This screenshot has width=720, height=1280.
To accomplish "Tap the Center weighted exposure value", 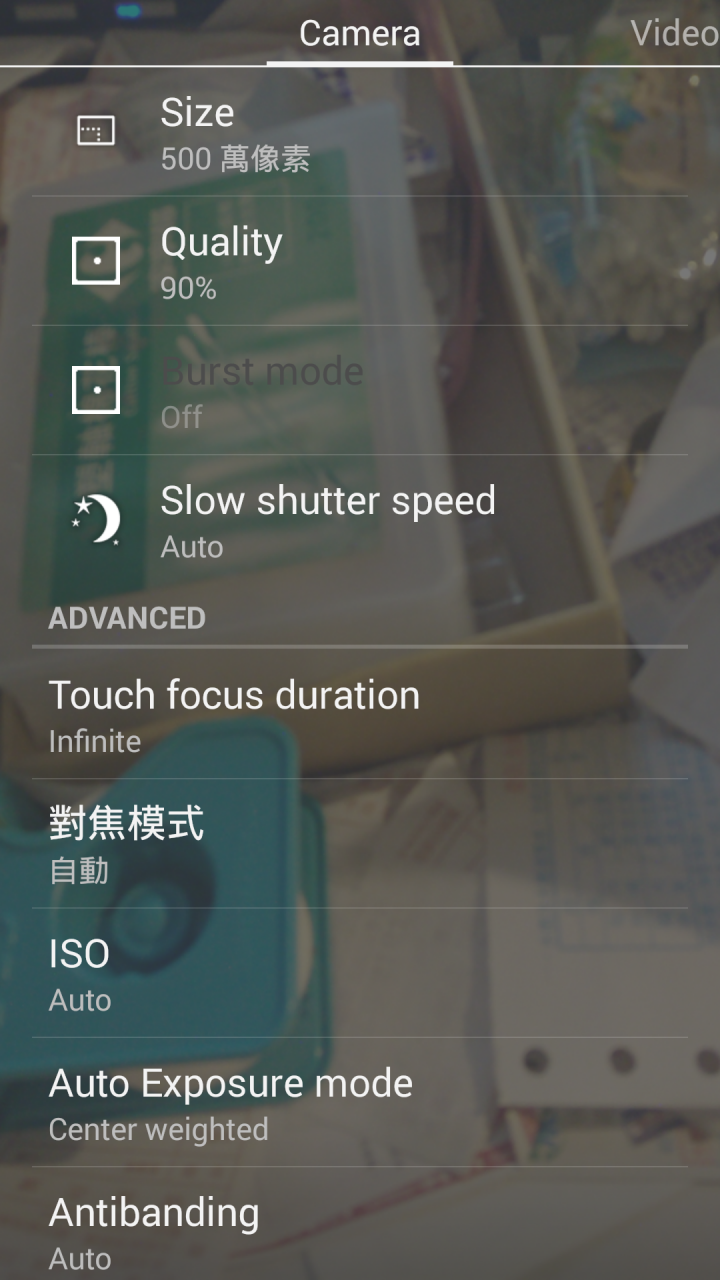I will tap(158, 1129).
